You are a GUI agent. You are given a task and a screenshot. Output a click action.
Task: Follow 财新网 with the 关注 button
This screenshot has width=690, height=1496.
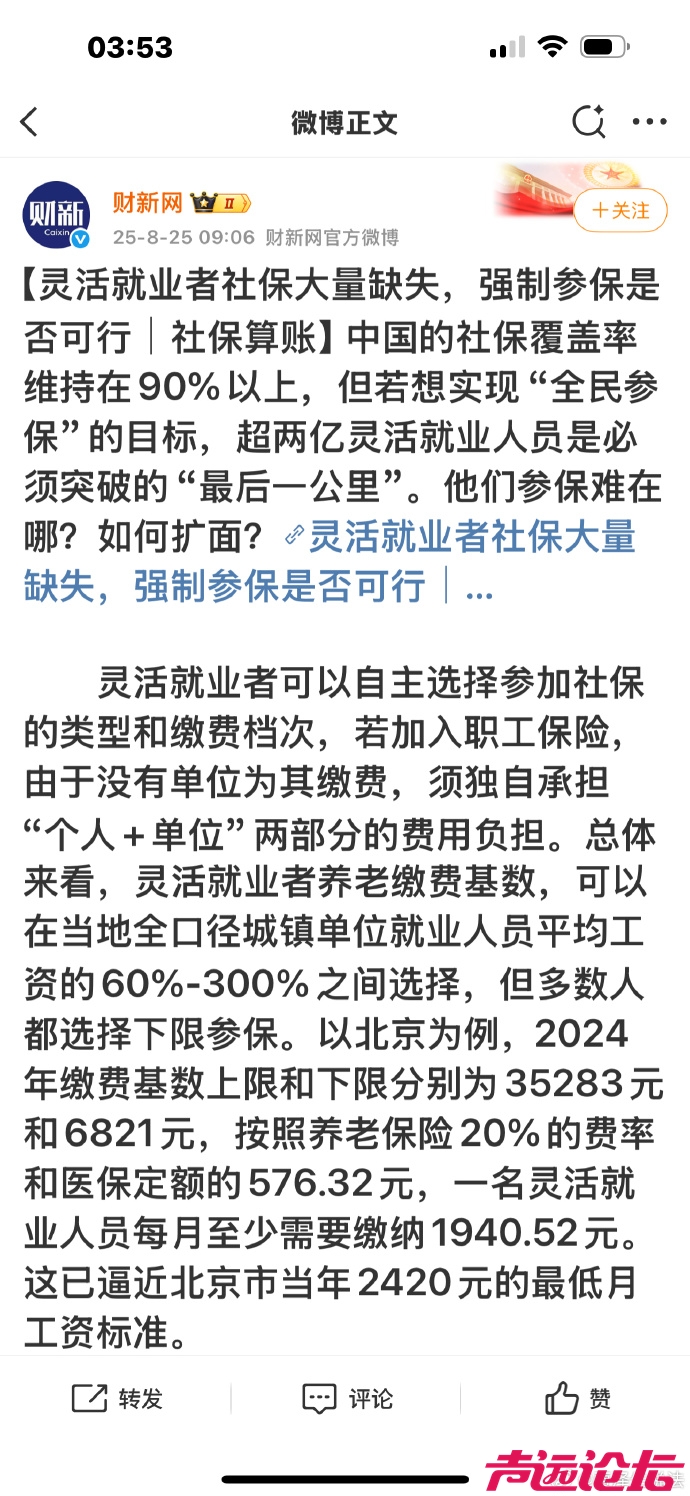(620, 210)
